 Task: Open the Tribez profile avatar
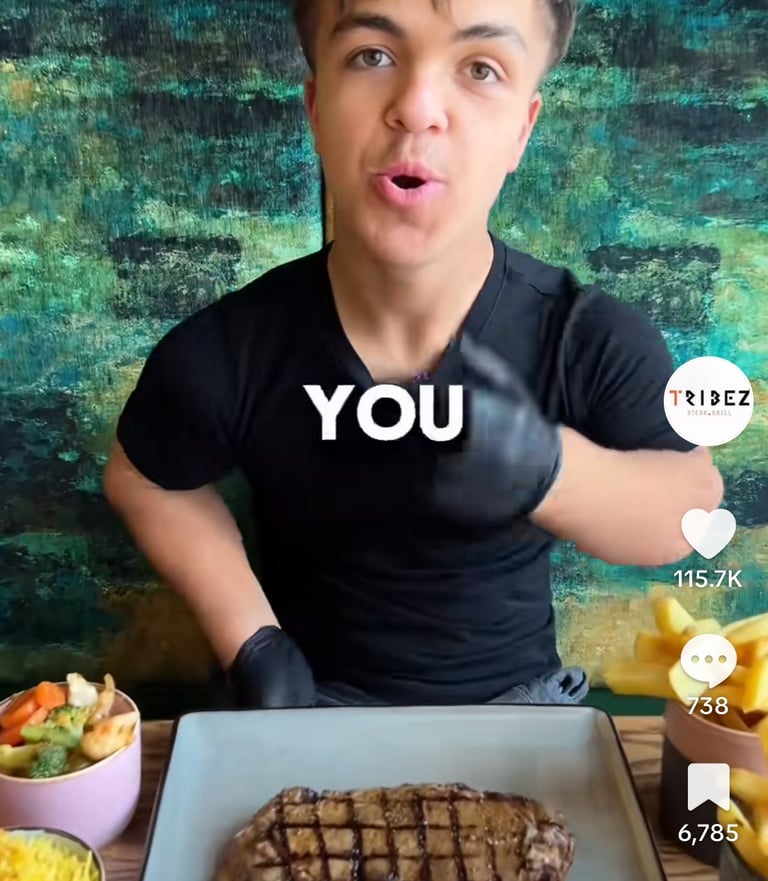pos(708,401)
